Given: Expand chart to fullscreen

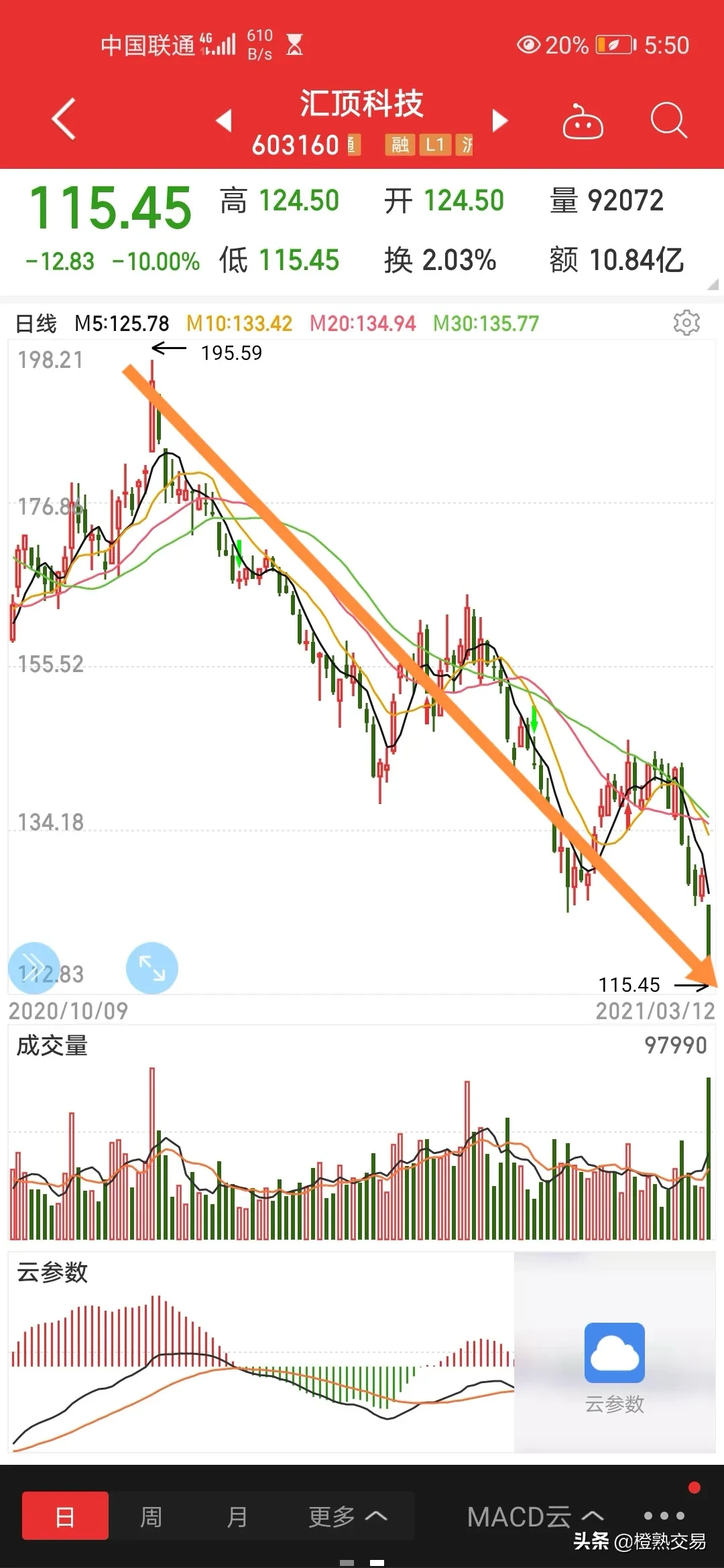Looking at the screenshot, I should [152, 968].
